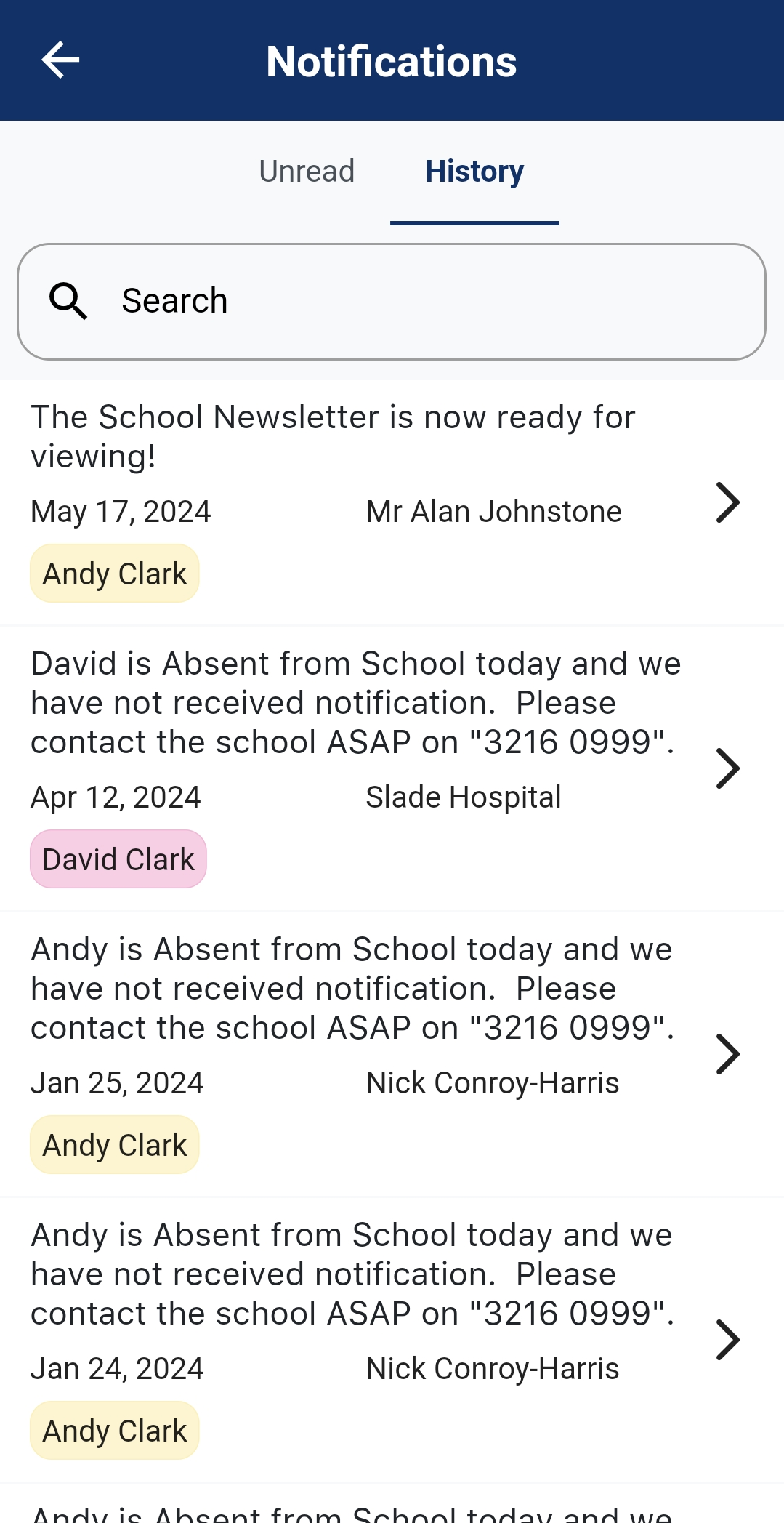The image size is (784, 1523).
Task: Switch to the Unread tab
Action: click(307, 172)
